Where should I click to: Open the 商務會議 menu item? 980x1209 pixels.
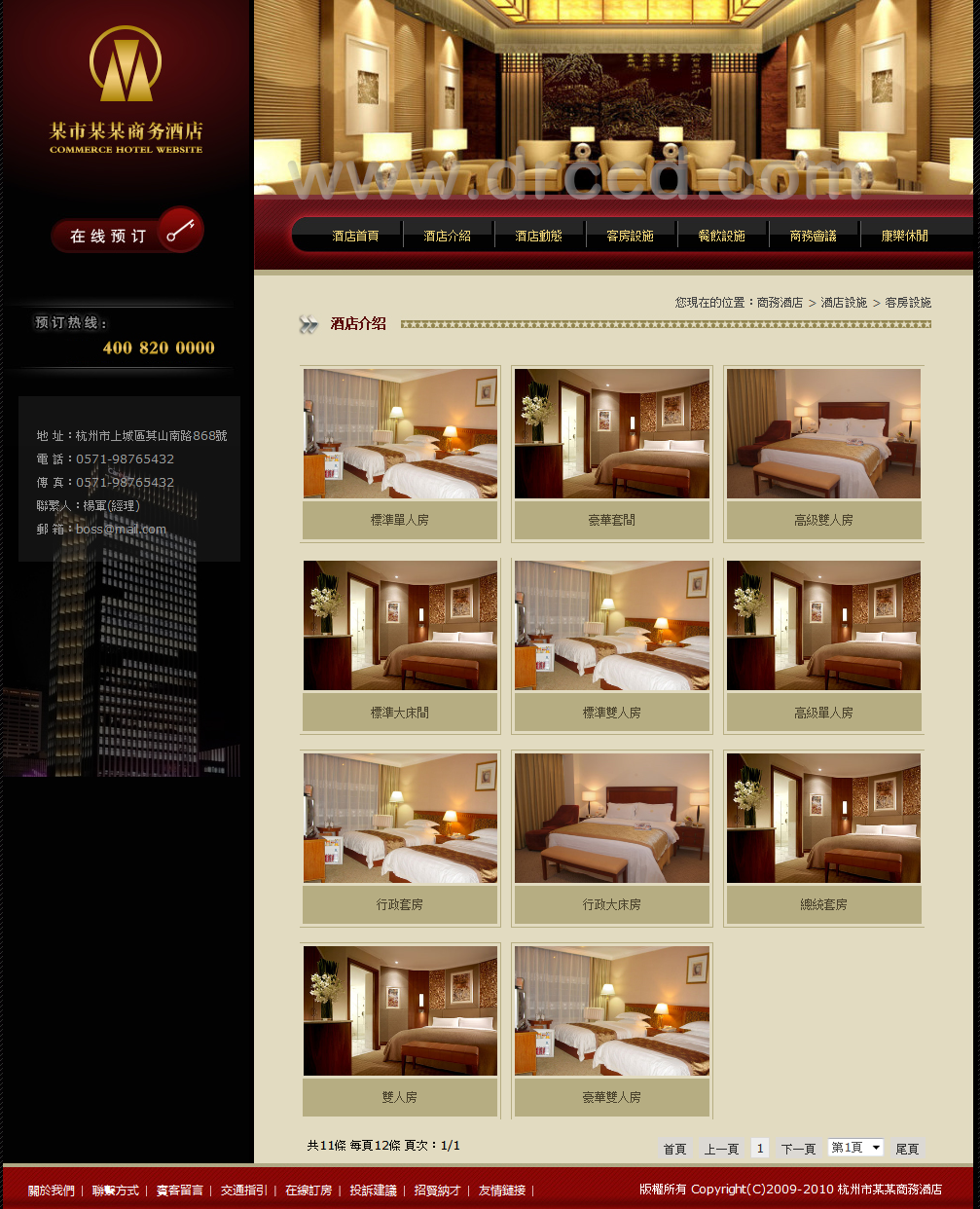(813, 236)
